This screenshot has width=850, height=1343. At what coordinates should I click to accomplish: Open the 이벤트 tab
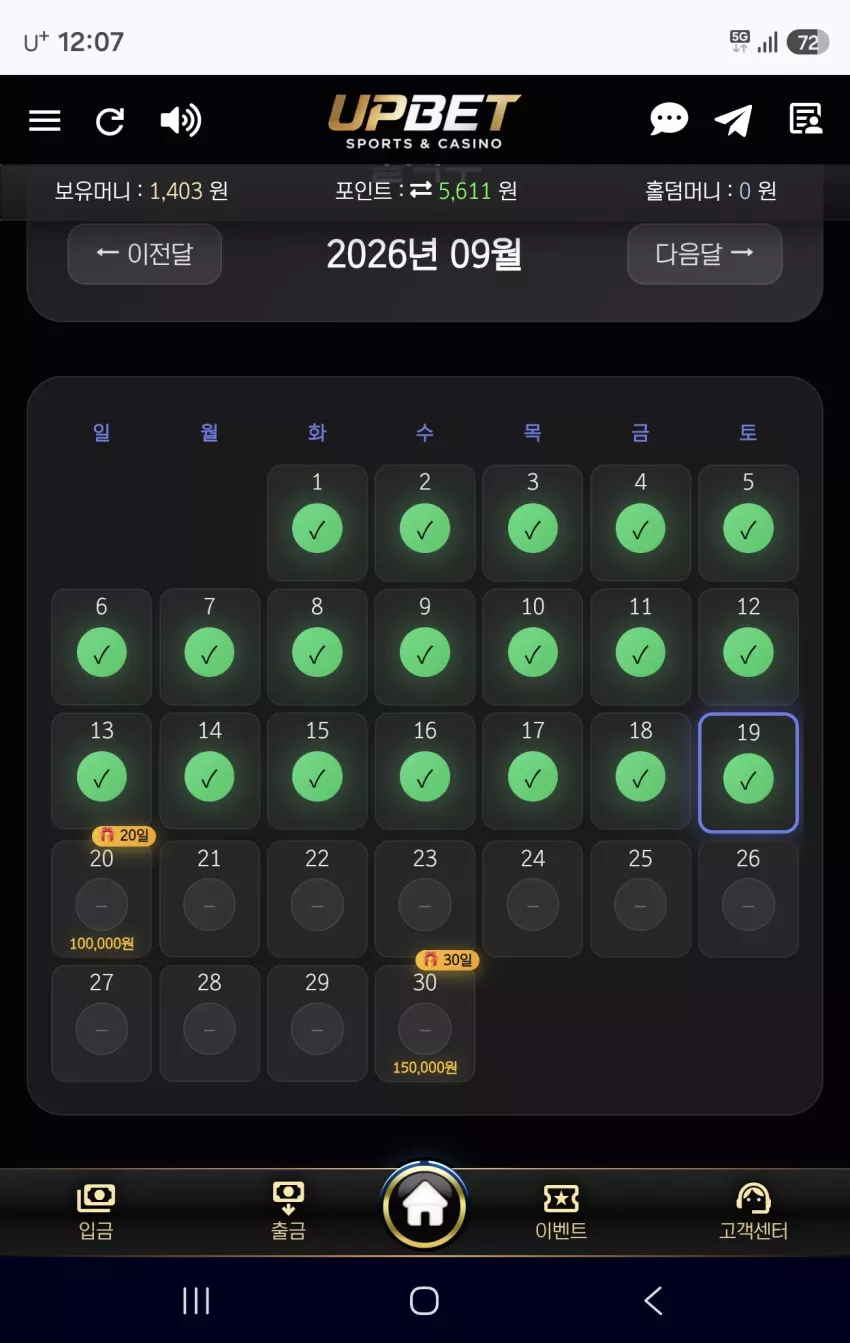point(561,1211)
